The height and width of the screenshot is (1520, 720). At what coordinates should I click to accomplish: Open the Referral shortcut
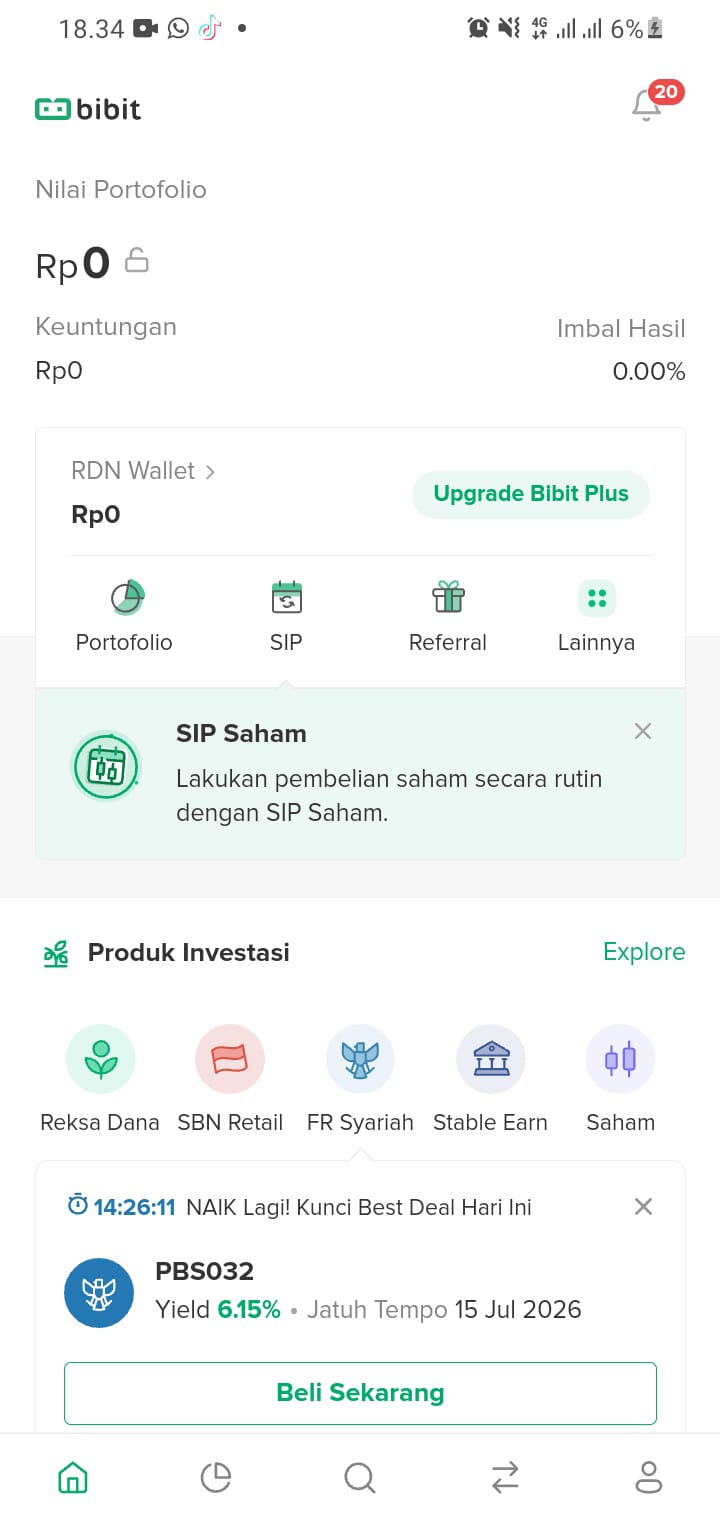pos(448,616)
